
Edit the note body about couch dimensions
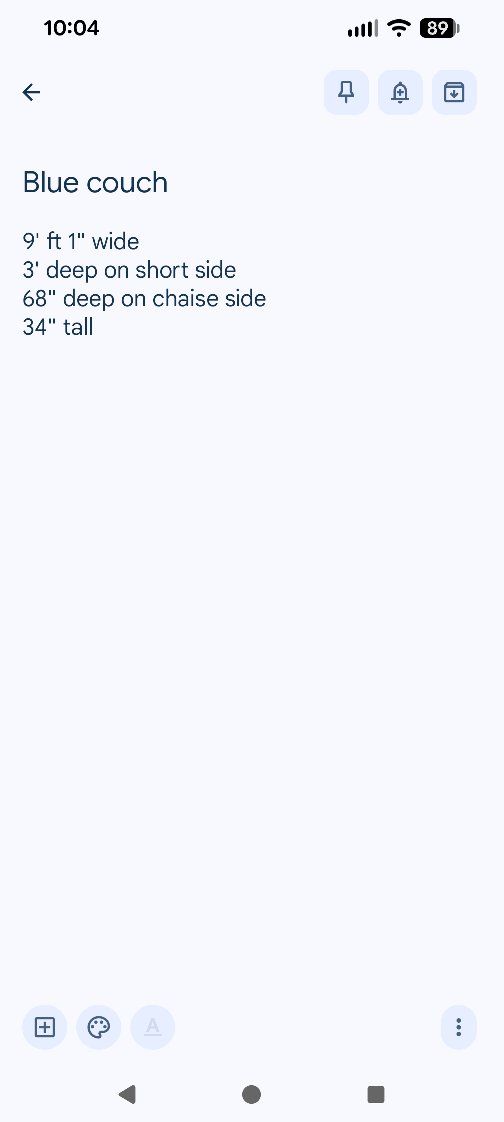(x=144, y=284)
